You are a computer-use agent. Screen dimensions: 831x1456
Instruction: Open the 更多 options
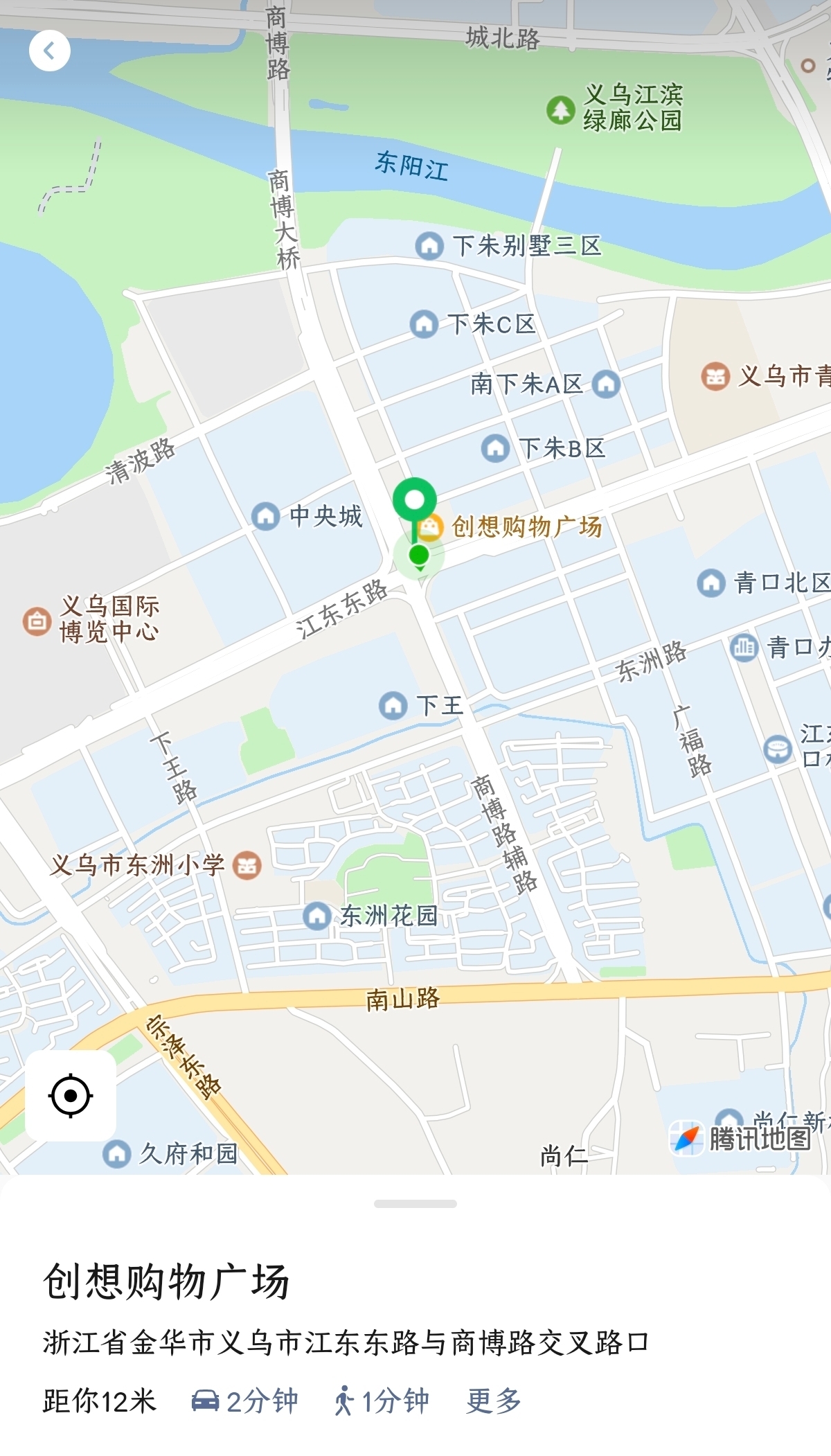click(x=494, y=1401)
